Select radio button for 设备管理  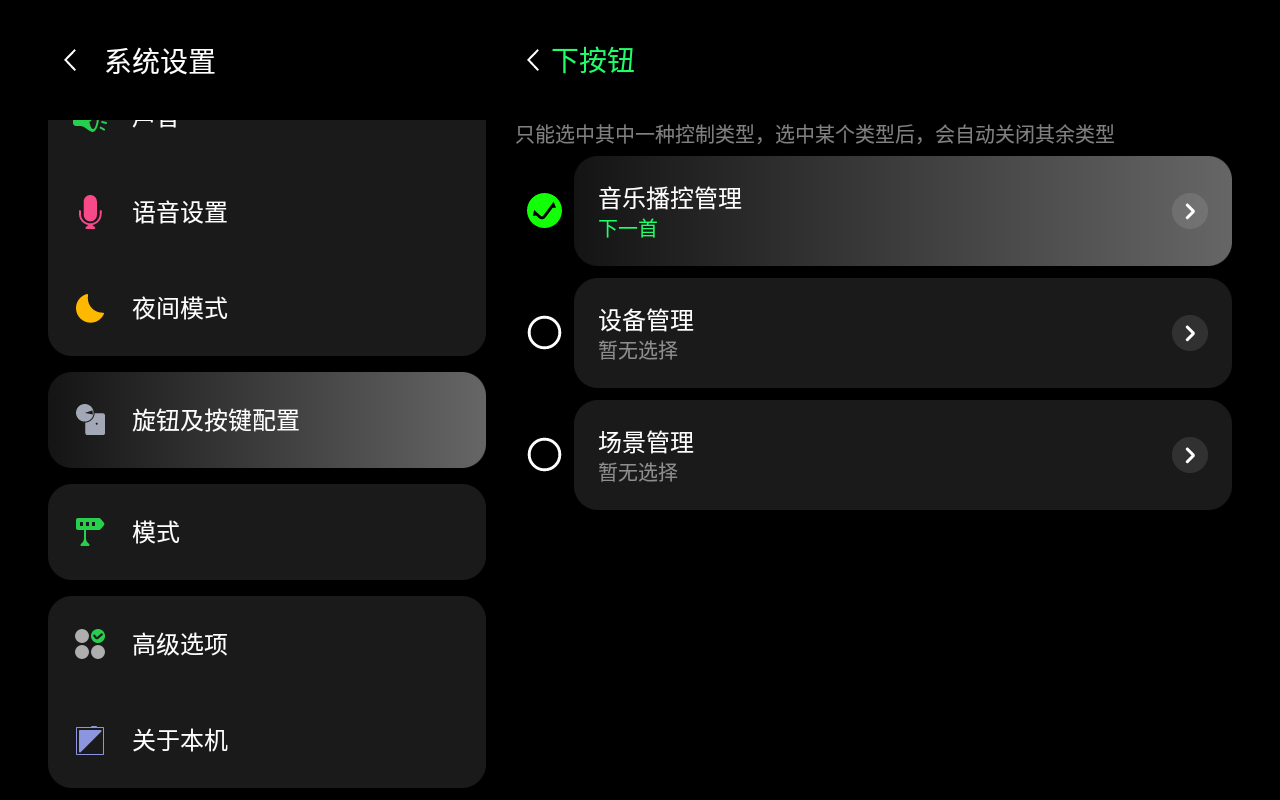coord(544,332)
